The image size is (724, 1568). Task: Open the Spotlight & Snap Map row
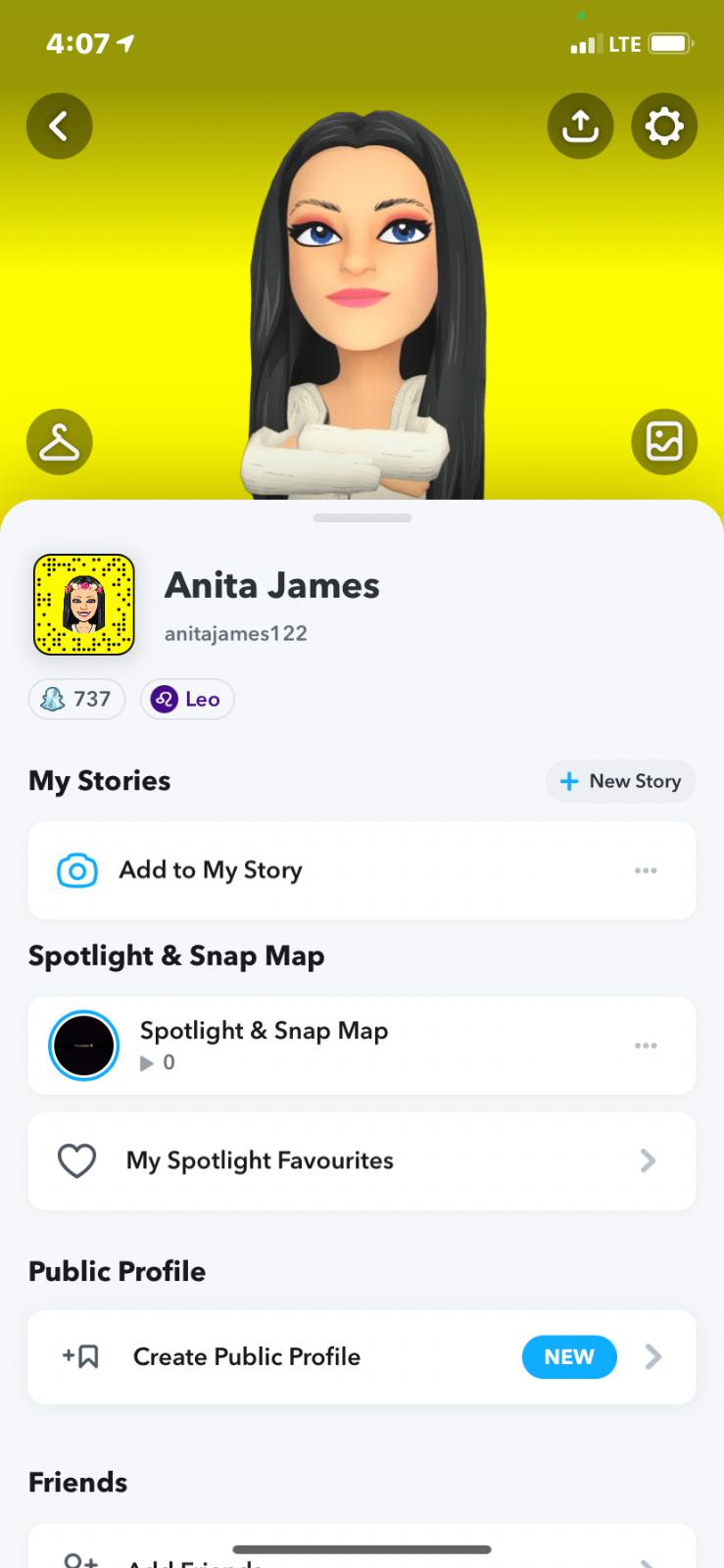[265, 1045]
